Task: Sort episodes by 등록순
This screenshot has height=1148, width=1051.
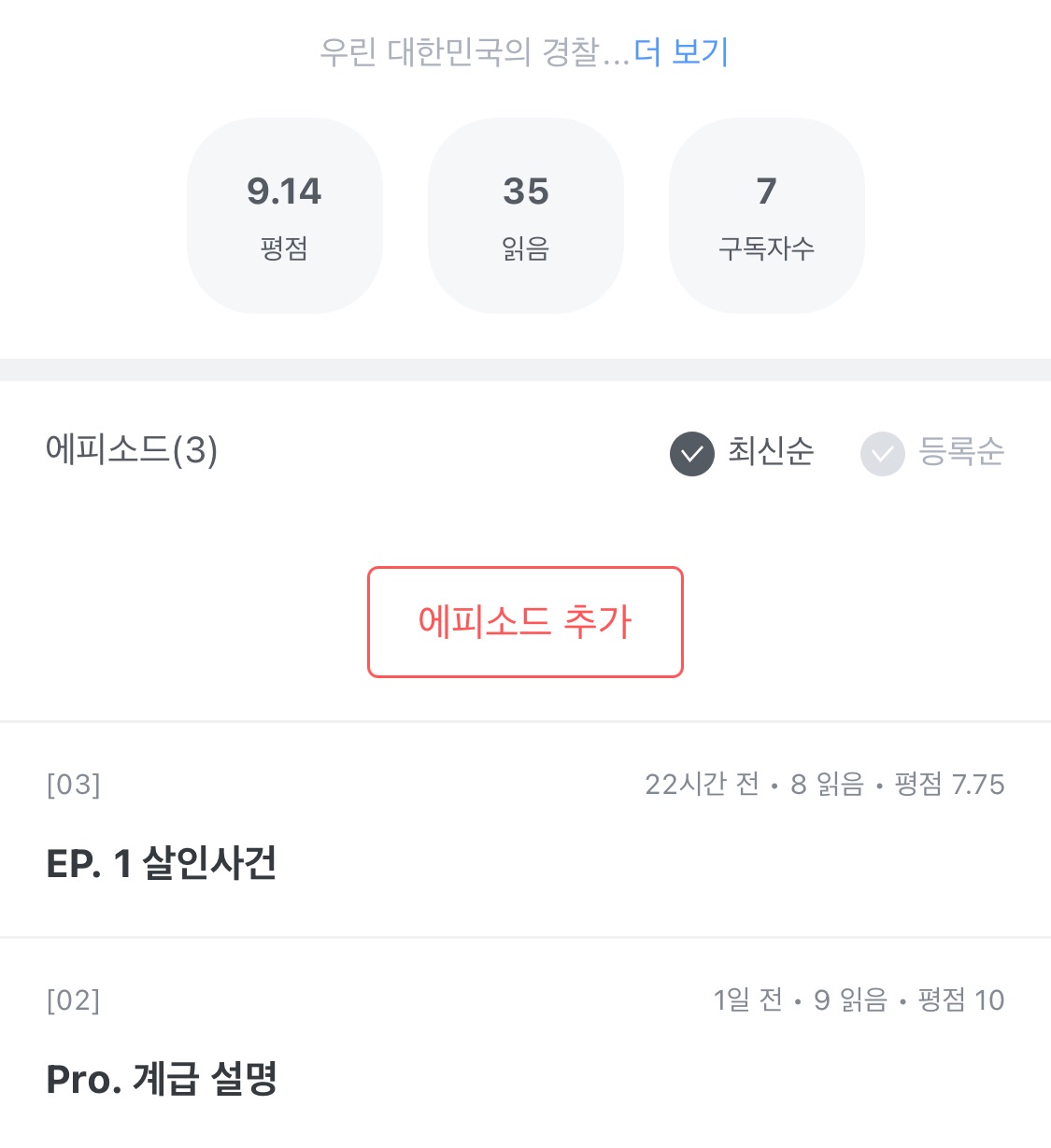Action: click(933, 453)
